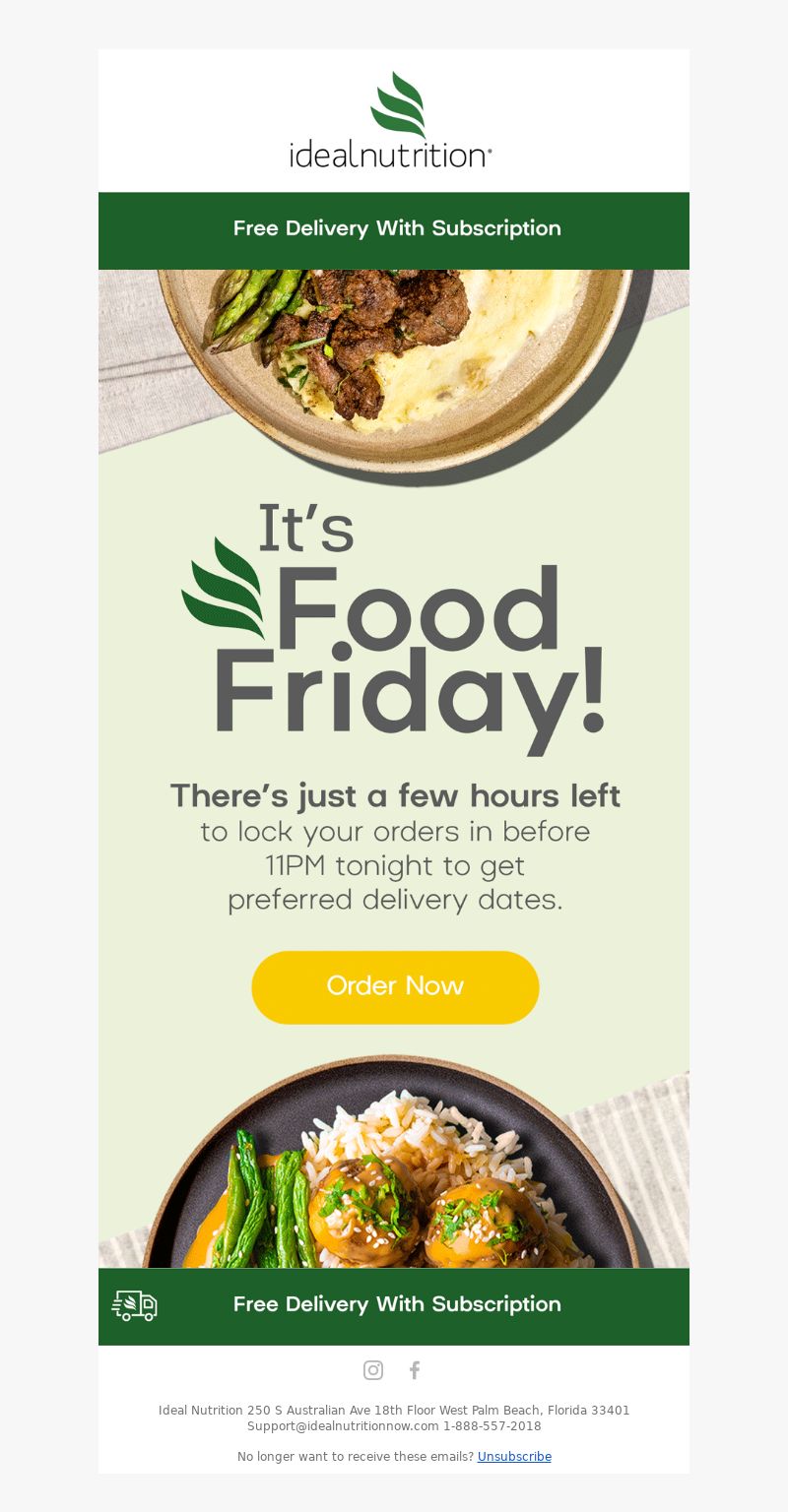Open the Facebook icon in footer

pyautogui.click(x=415, y=1369)
